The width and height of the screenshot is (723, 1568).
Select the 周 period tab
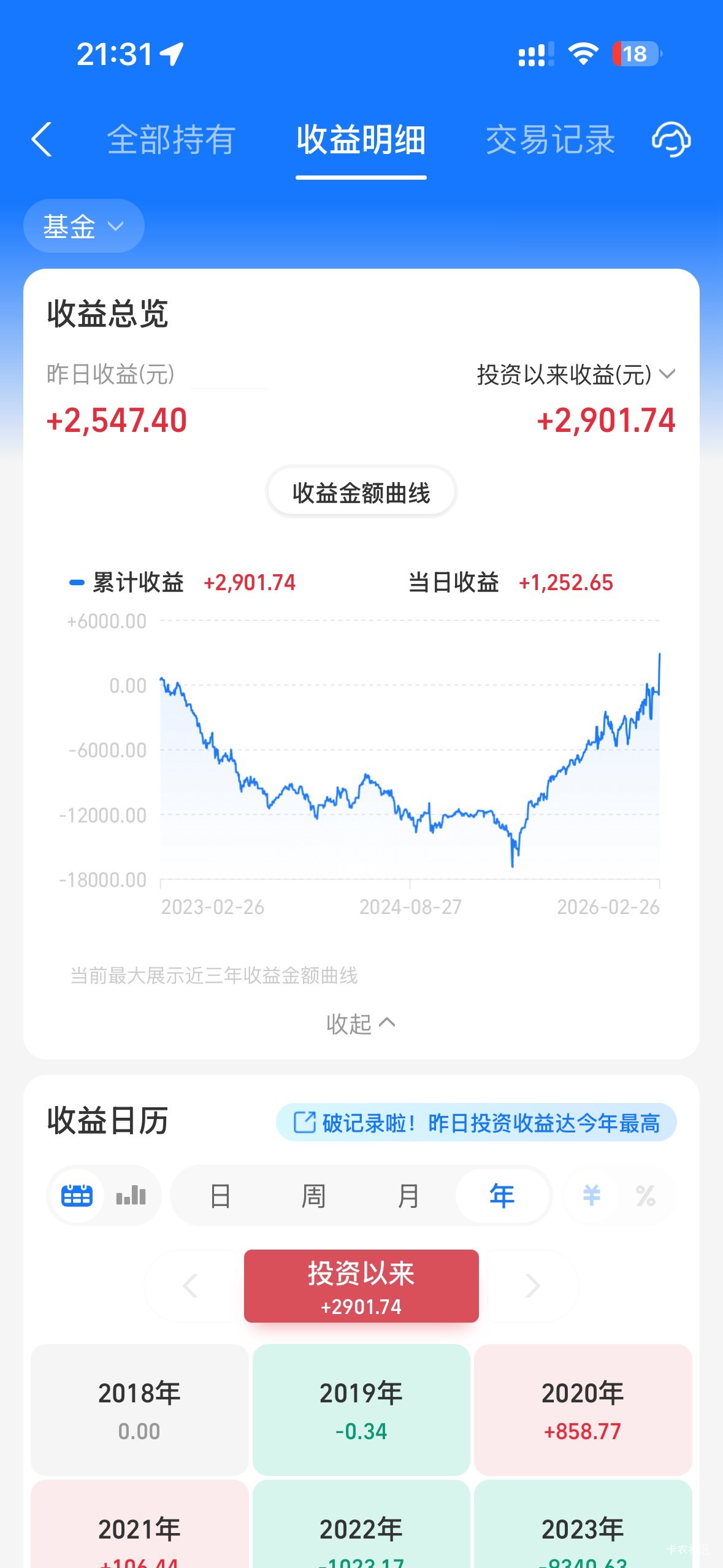click(x=313, y=1196)
